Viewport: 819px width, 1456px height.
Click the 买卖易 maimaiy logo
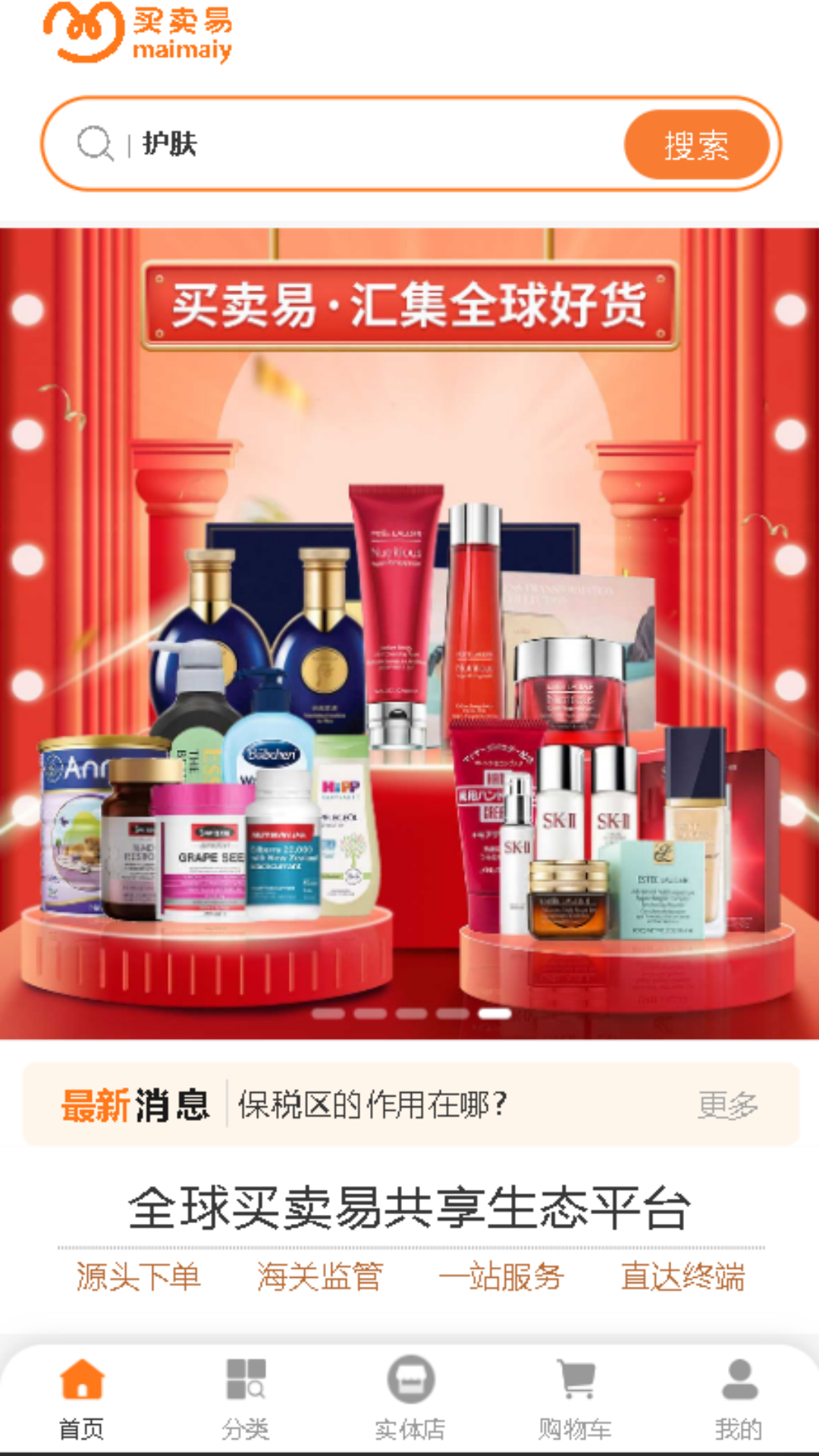pyautogui.click(x=136, y=34)
